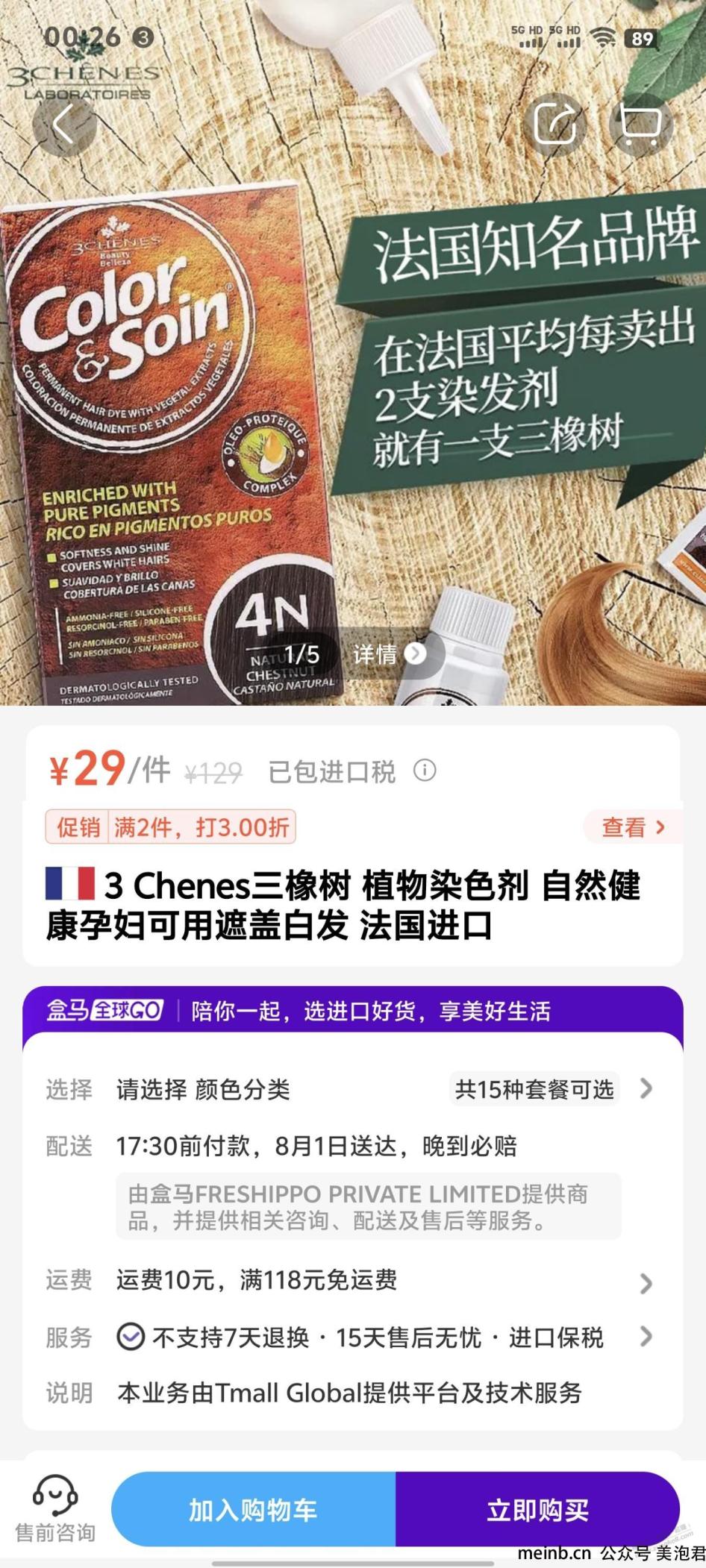Tap 立即购买 to buy now

(x=537, y=1510)
